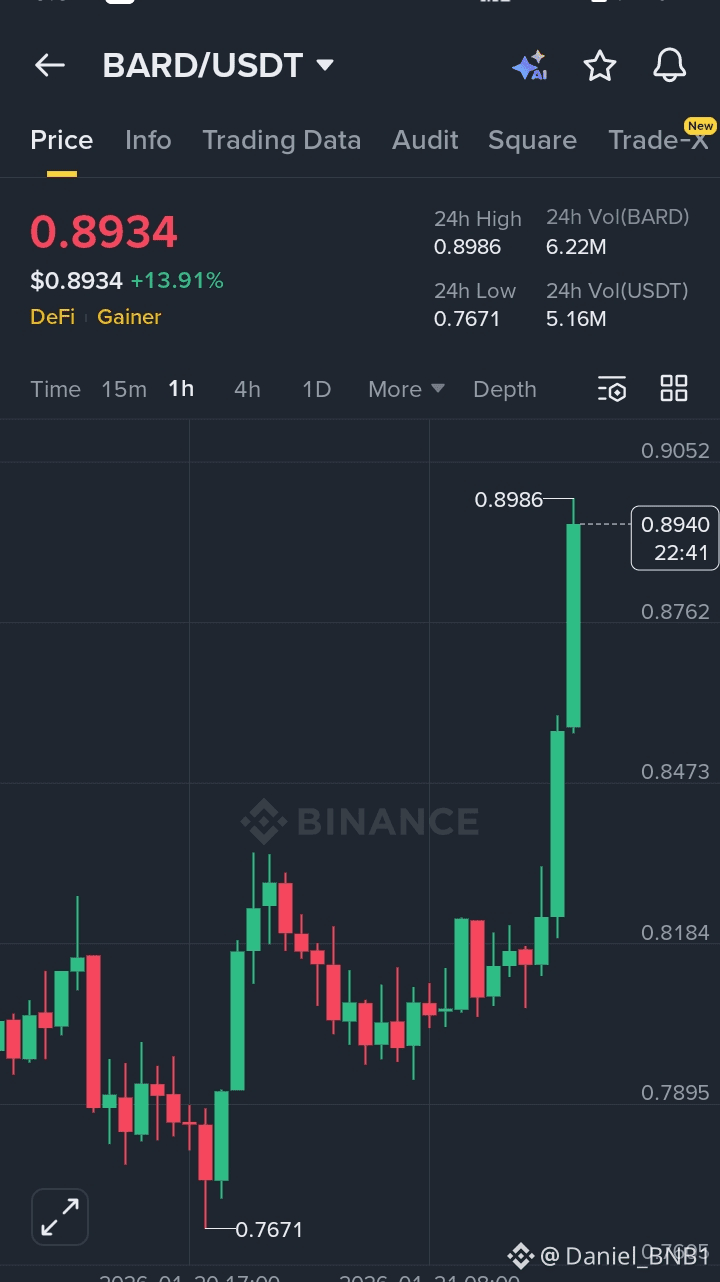The width and height of the screenshot is (720, 1282).
Task: Open the indicator settings icon beside Depth
Action: pos(612,389)
